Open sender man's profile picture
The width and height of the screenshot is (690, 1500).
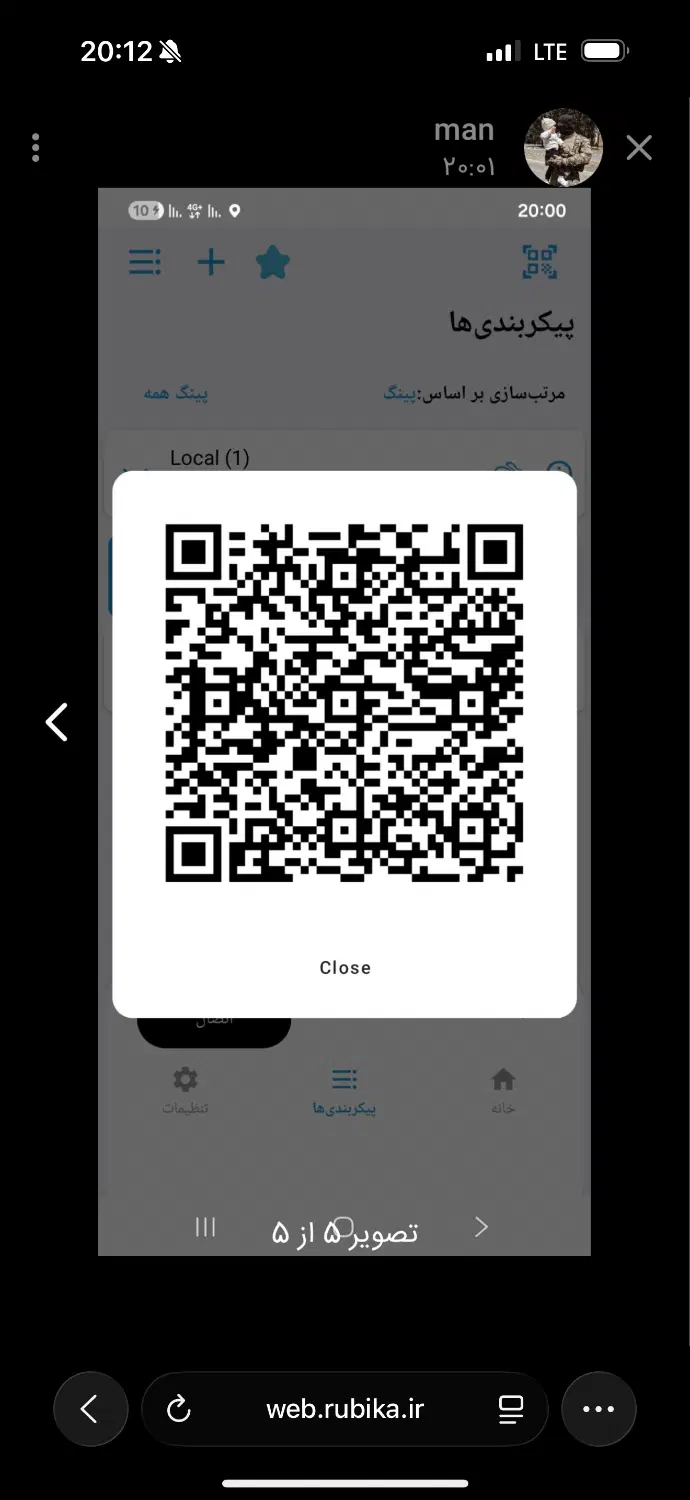(x=564, y=148)
